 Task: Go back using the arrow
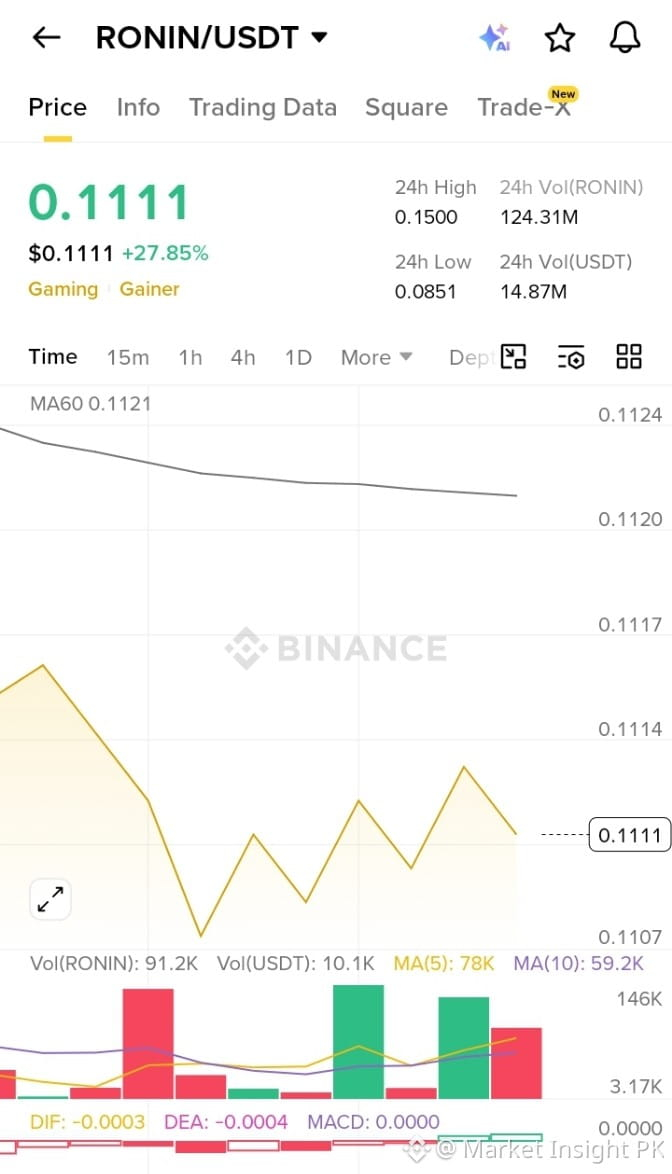click(46, 37)
